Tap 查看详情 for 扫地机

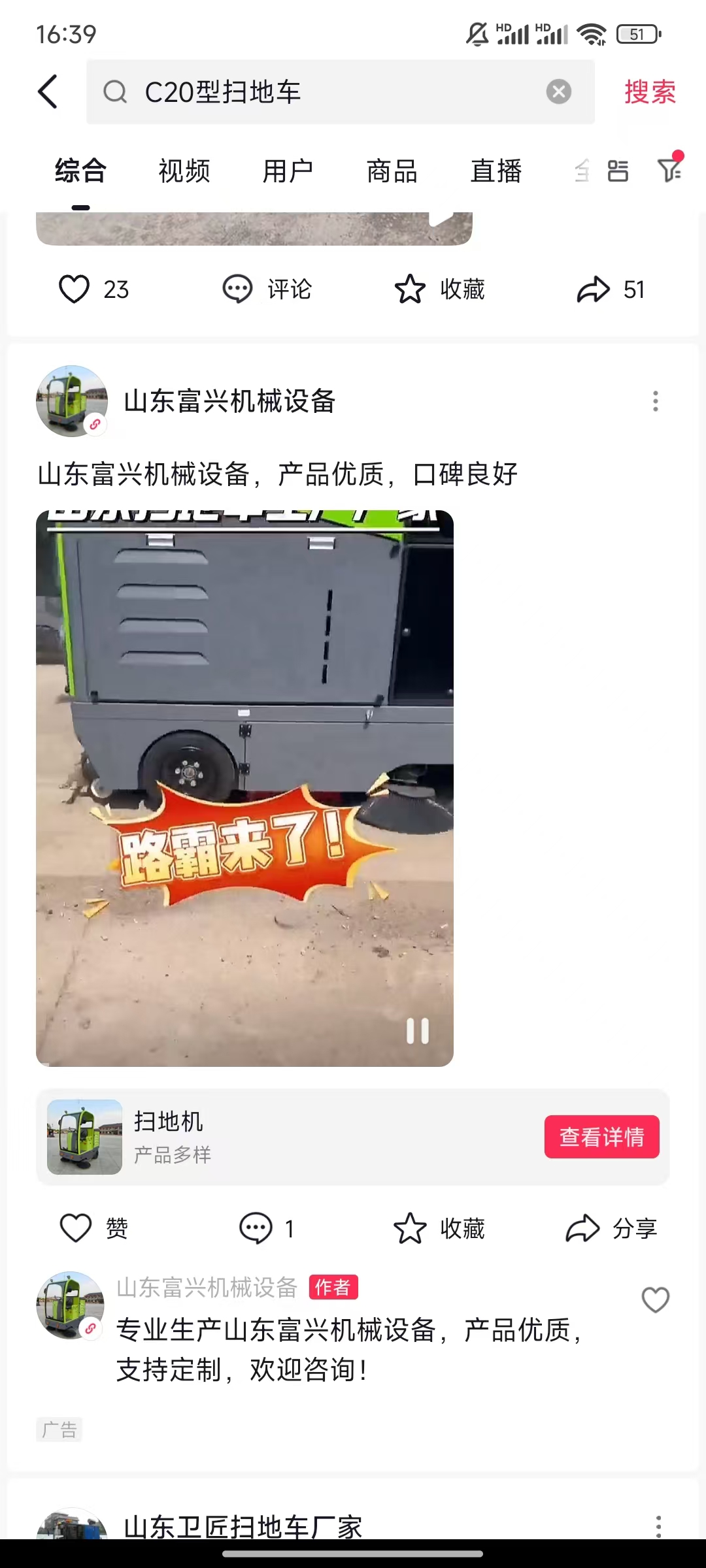click(601, 1137)
